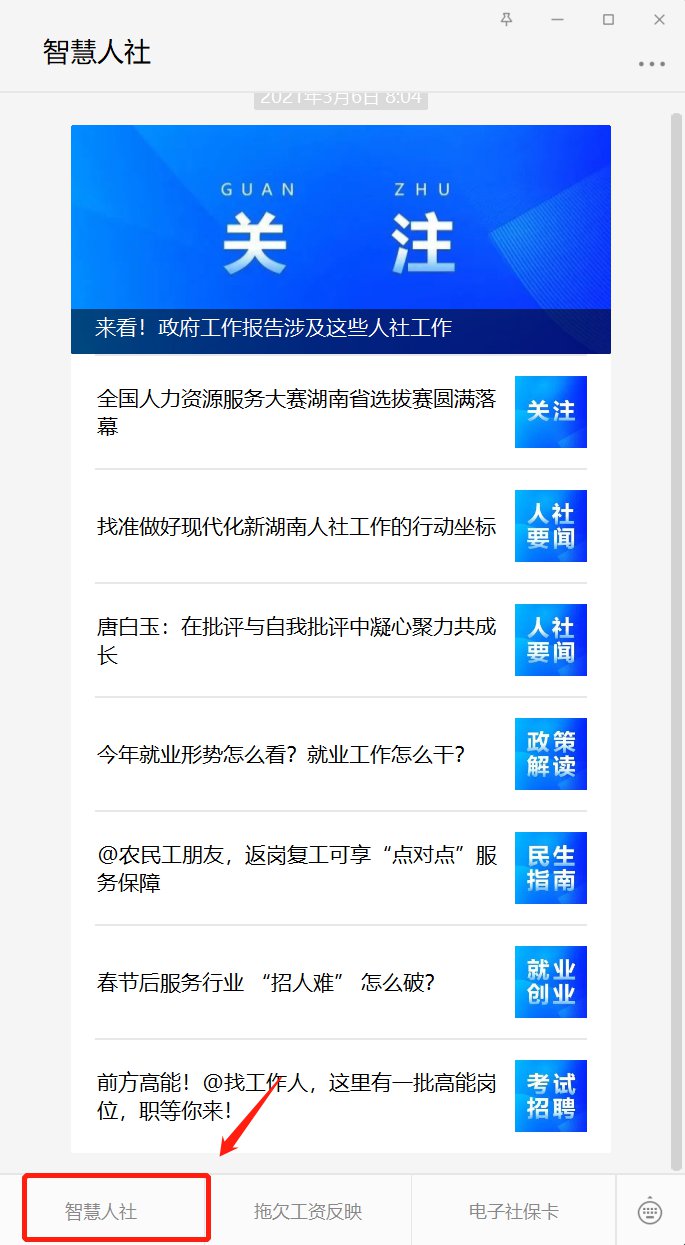Image resolution: width=685 pixels, height=1245 pixels.
Task: Read the 全国人力资源服务大赛湖南省选拔赛 article
Action: point(296,412)
